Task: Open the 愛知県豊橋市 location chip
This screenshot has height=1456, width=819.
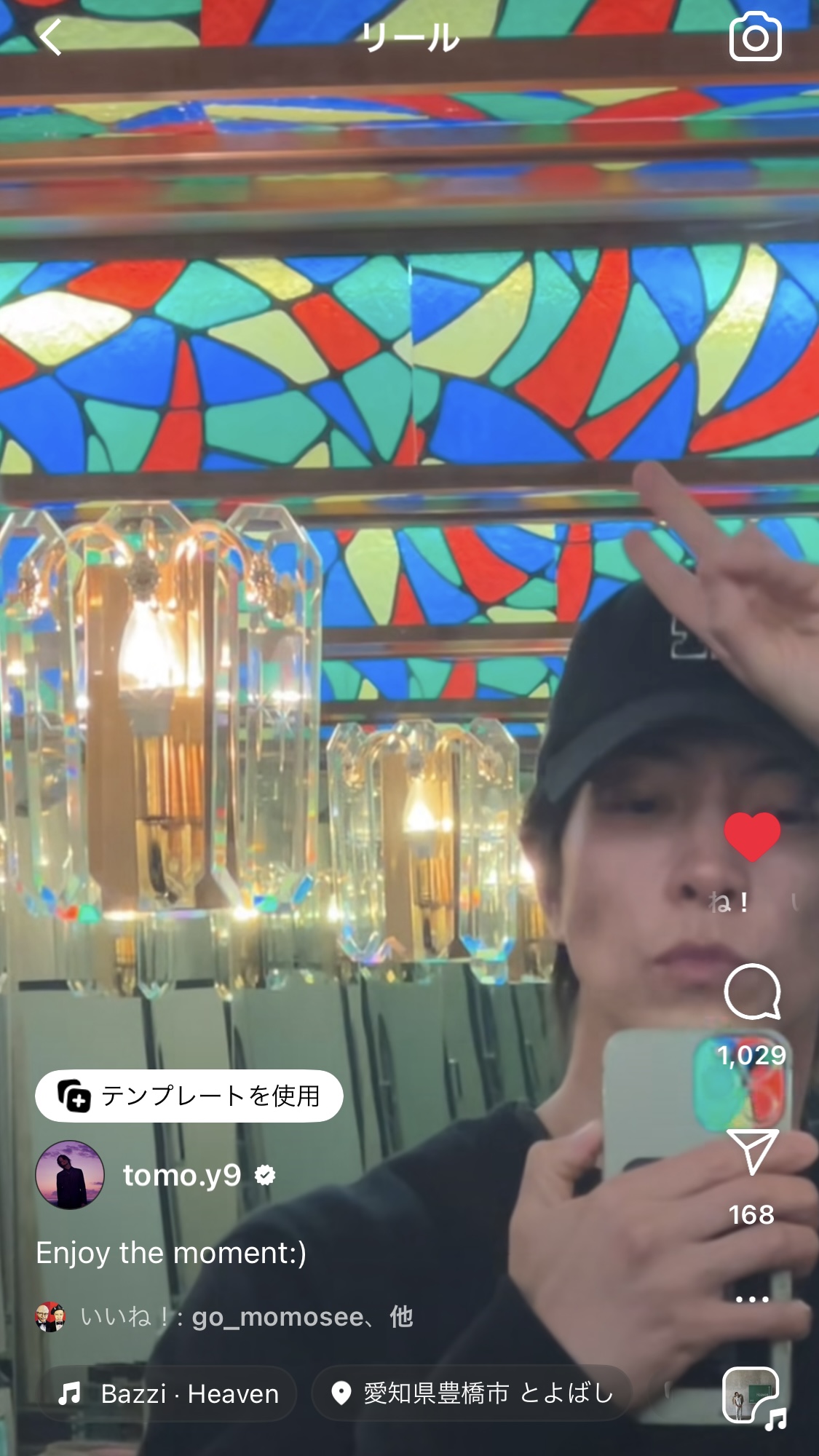Action: pyautogui.click(x=472, y=1393)
